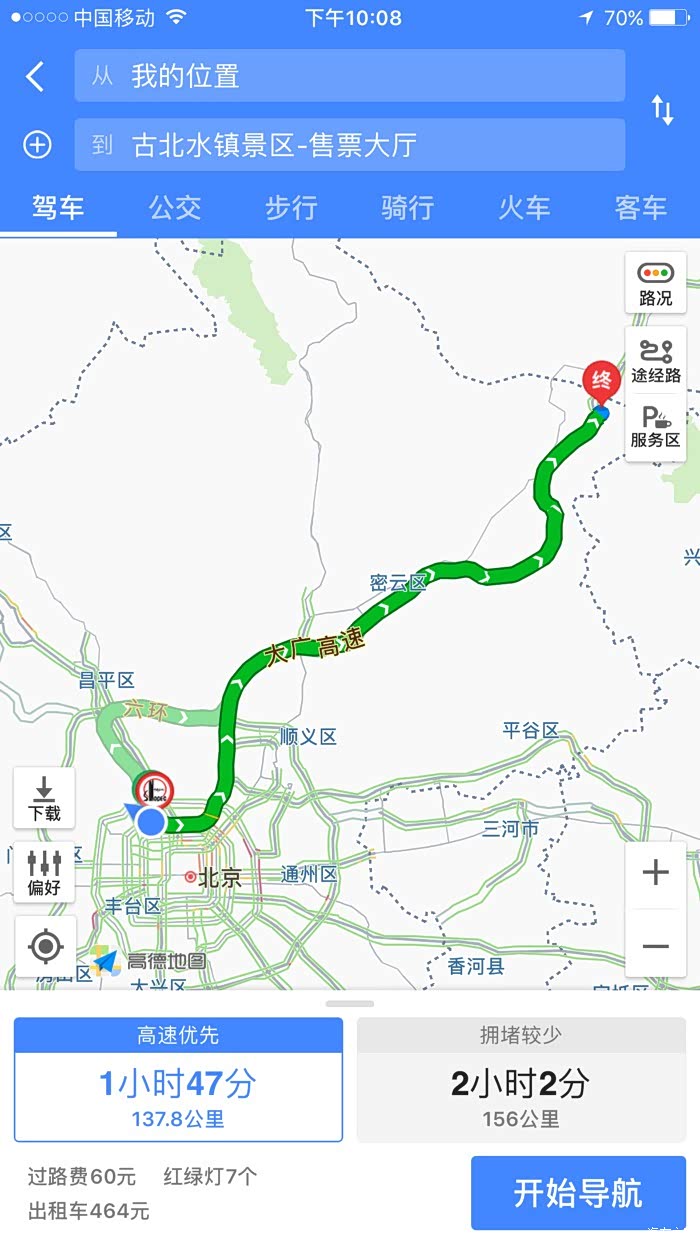Image resolution: width=700 pixels, height=1244 pixels.
Task: Switch to the 骑行 tab
Action: [x=408, y=208]
